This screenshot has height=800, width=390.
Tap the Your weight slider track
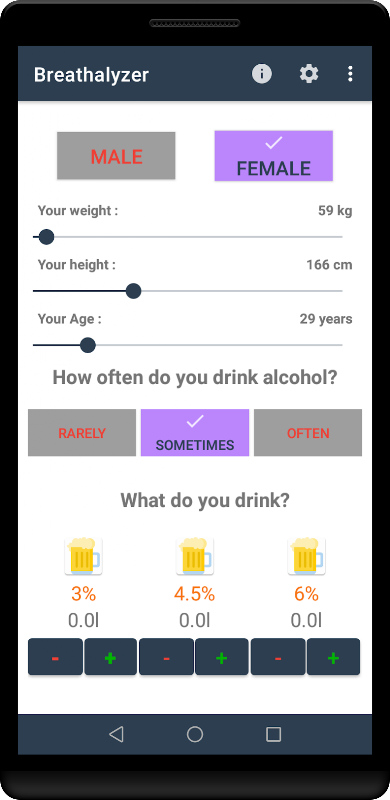(x=187, y=237)
